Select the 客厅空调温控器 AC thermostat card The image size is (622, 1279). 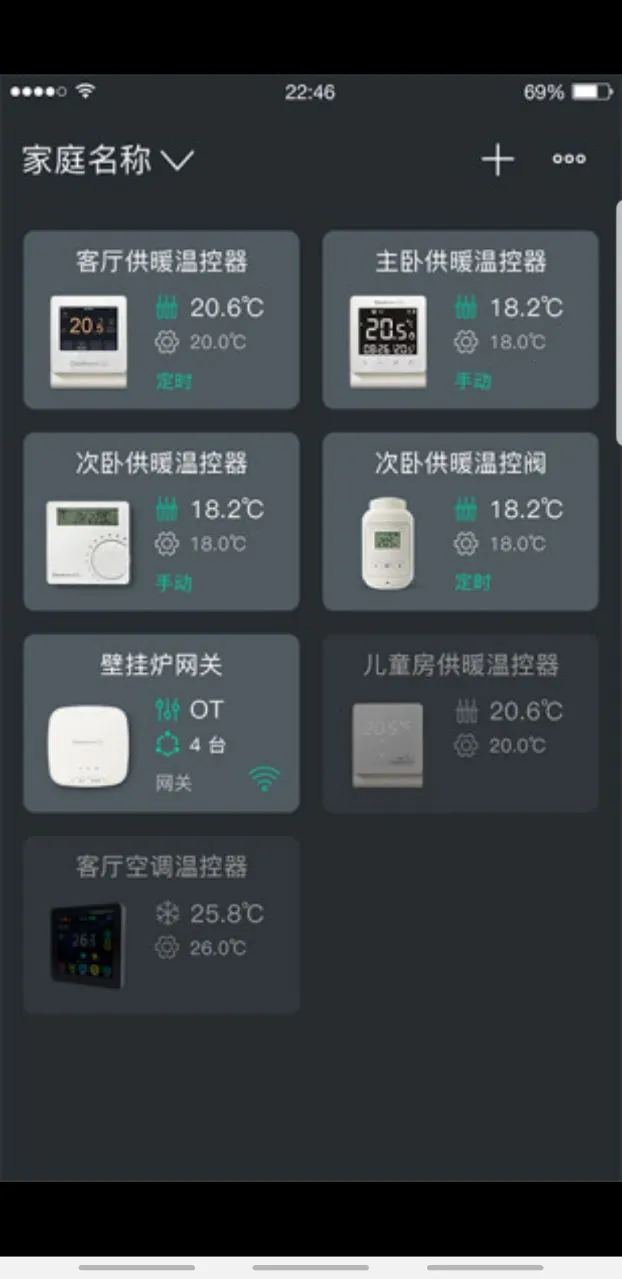point(161,925)
